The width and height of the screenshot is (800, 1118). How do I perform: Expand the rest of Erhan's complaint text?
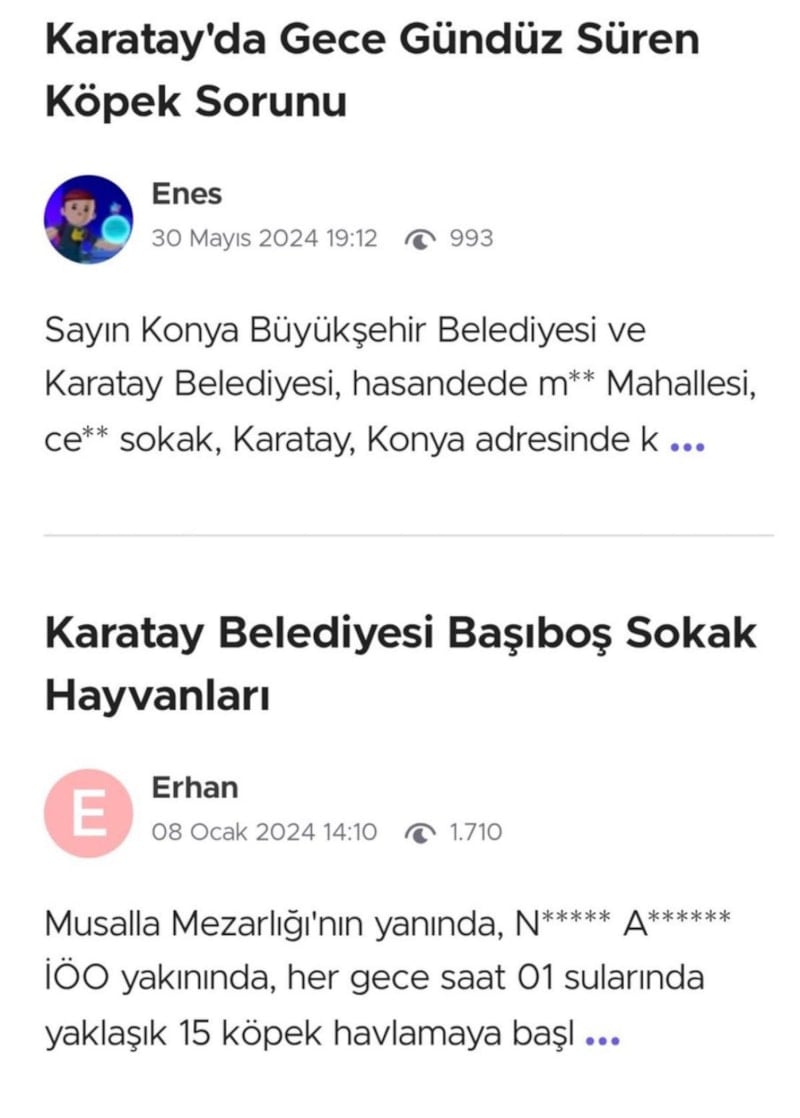pyautogui.click(x=602, y=1040)
